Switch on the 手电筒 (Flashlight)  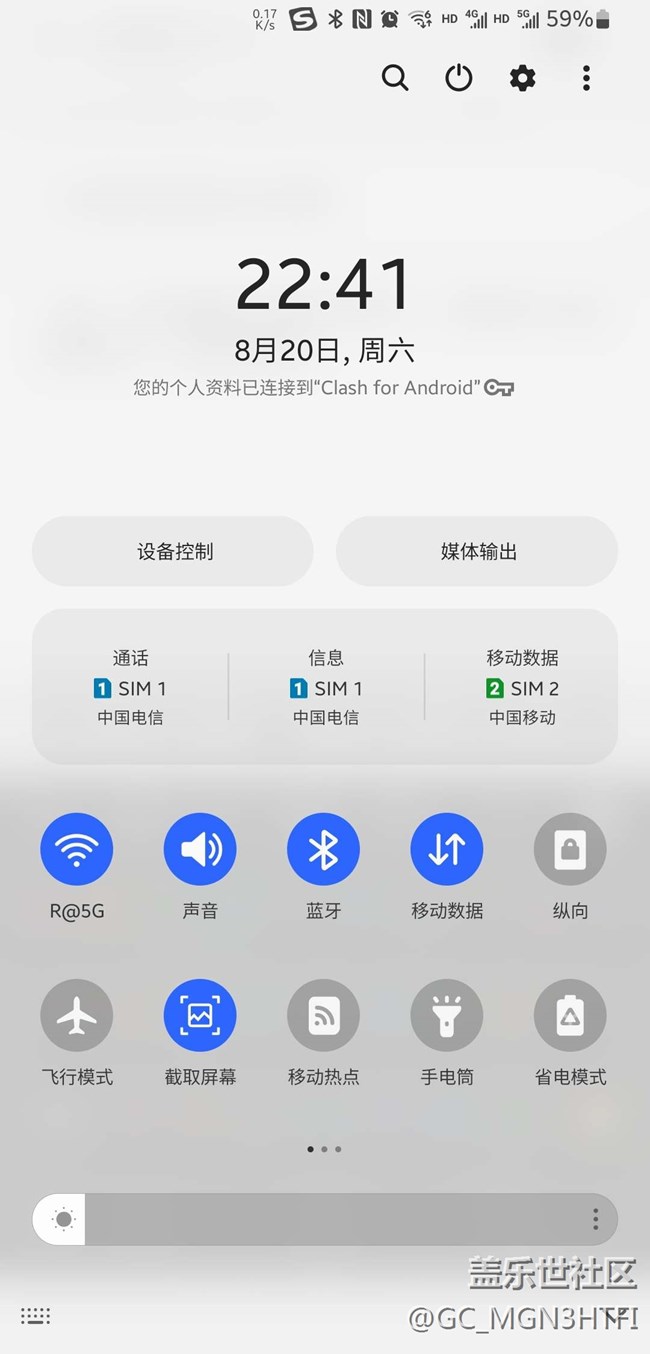[447, 1015]
